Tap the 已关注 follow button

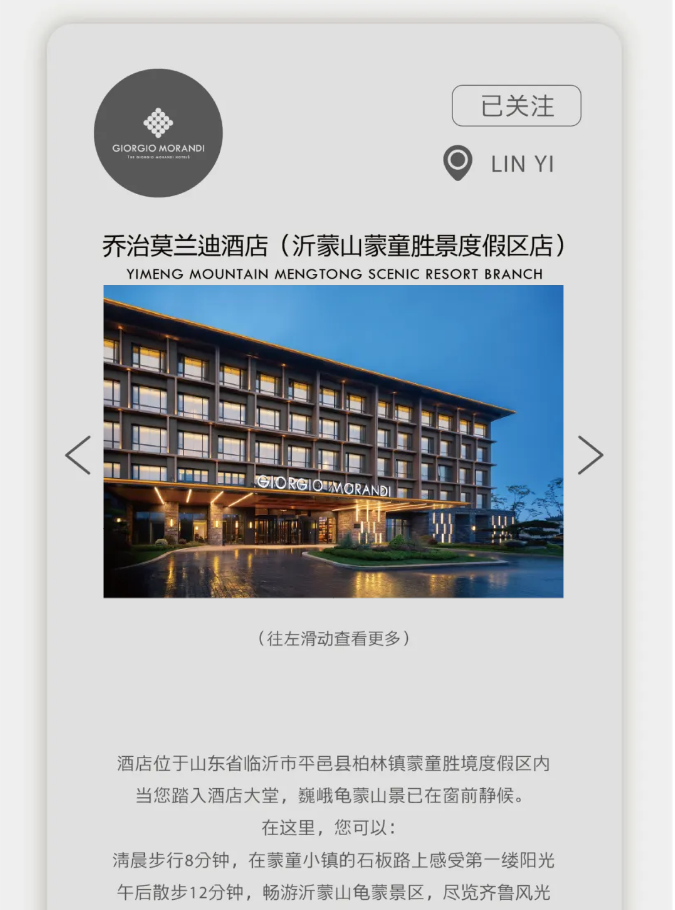pyautogui.click(x=516, y=106)
